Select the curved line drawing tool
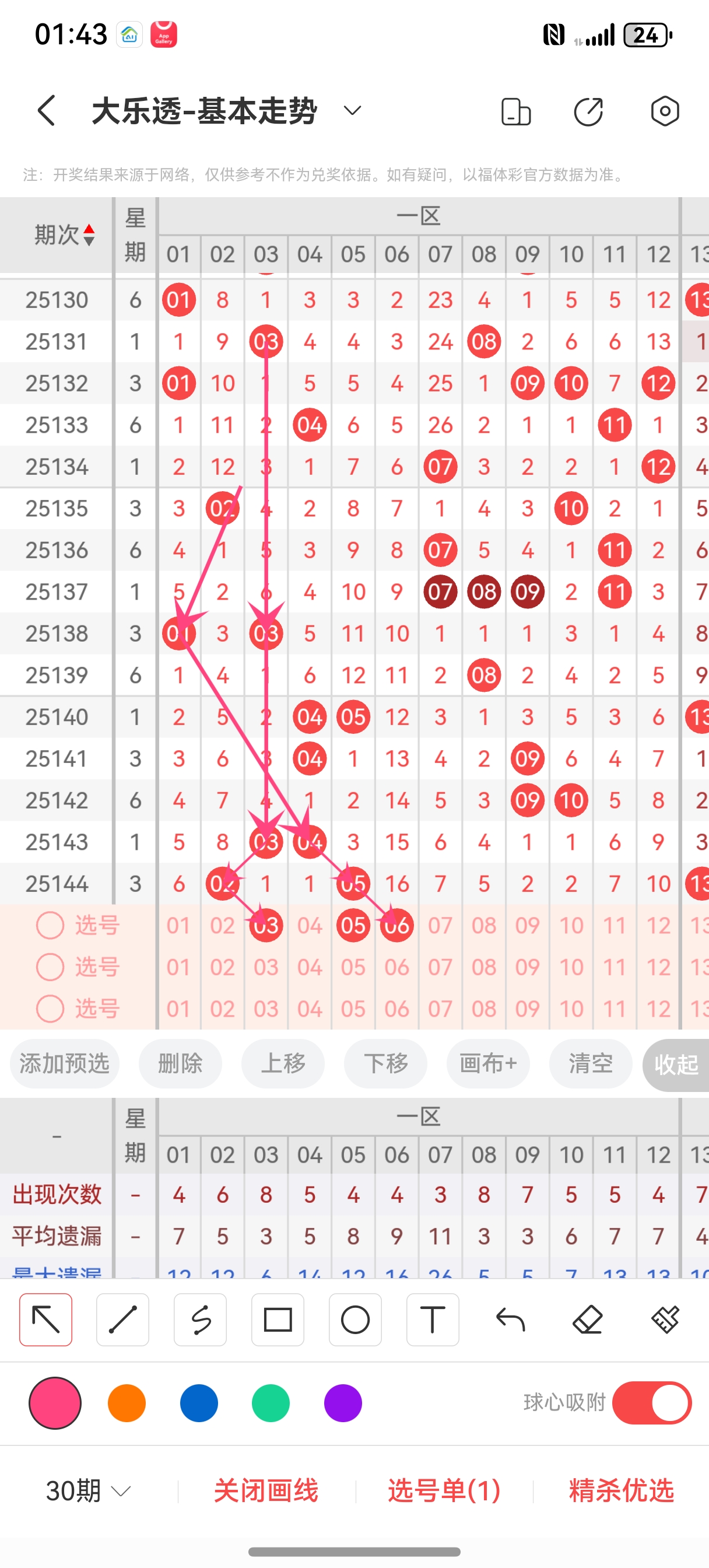The height and width of the screenshot is (1568, 709). (x=200, y=1319)
